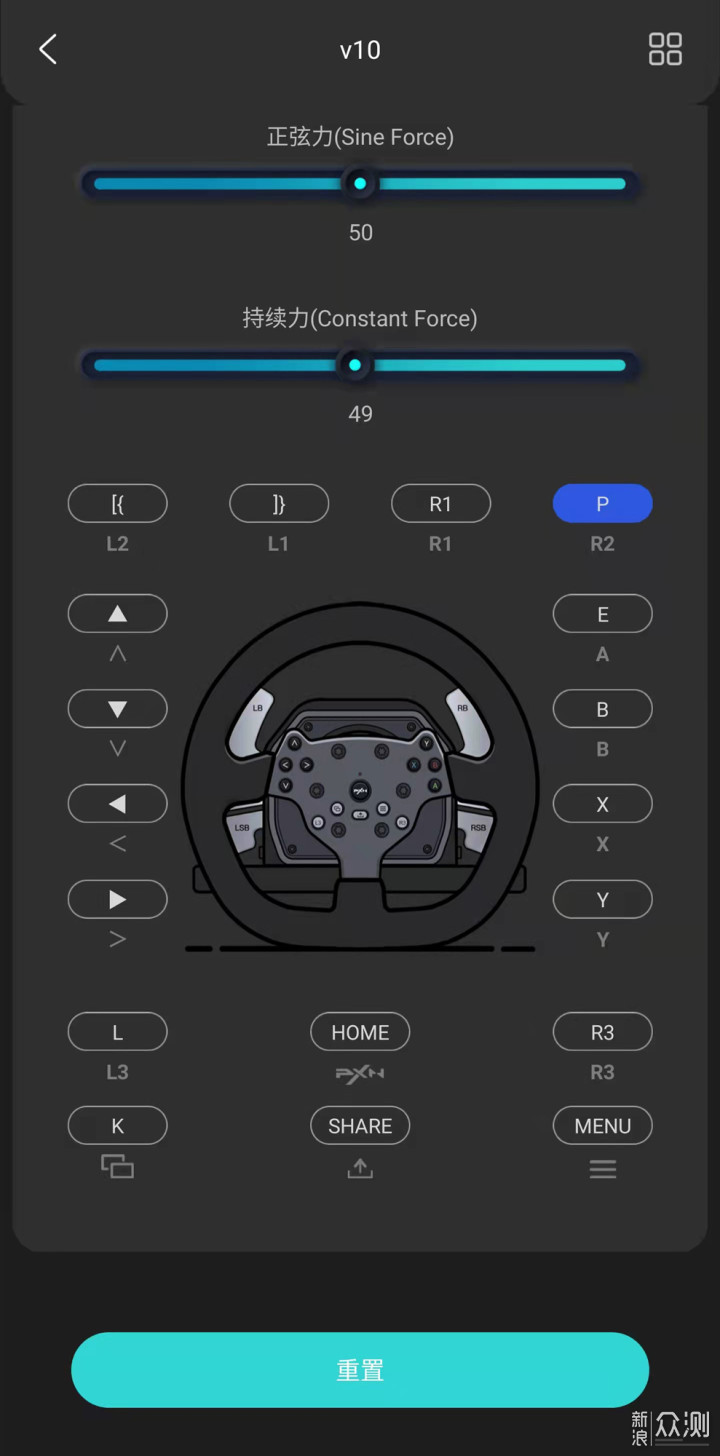
Task: Tap the HOME mapping button
Action: point(360,1032)
